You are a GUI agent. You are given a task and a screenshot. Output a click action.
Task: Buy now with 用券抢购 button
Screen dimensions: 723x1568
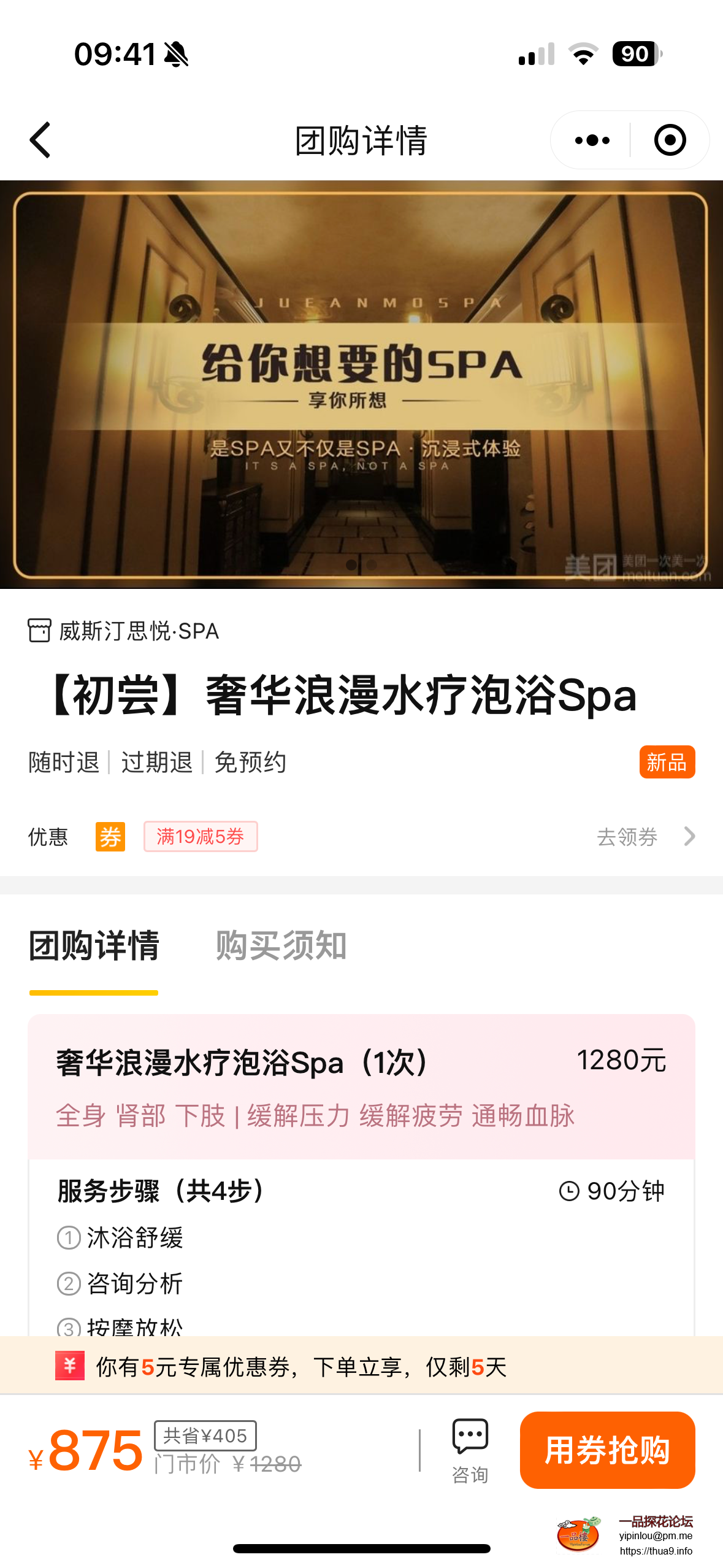pos(606,1450)
